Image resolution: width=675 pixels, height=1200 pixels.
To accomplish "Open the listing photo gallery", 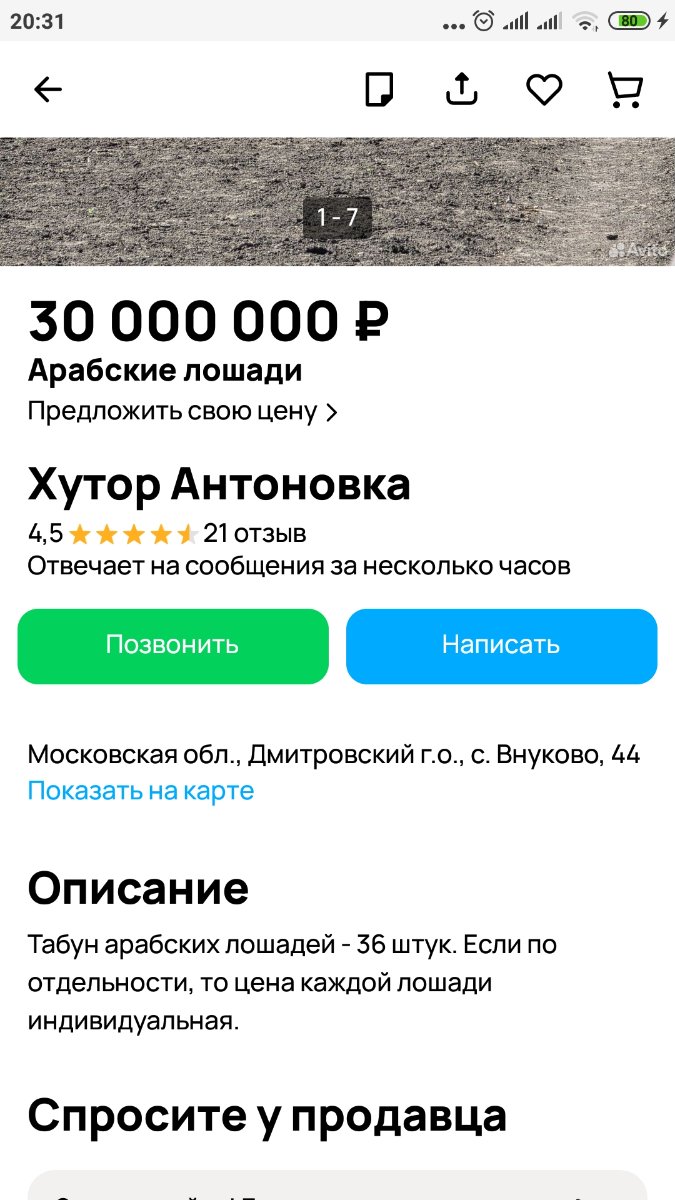I will pyautogui.click(x=337, y=202).
